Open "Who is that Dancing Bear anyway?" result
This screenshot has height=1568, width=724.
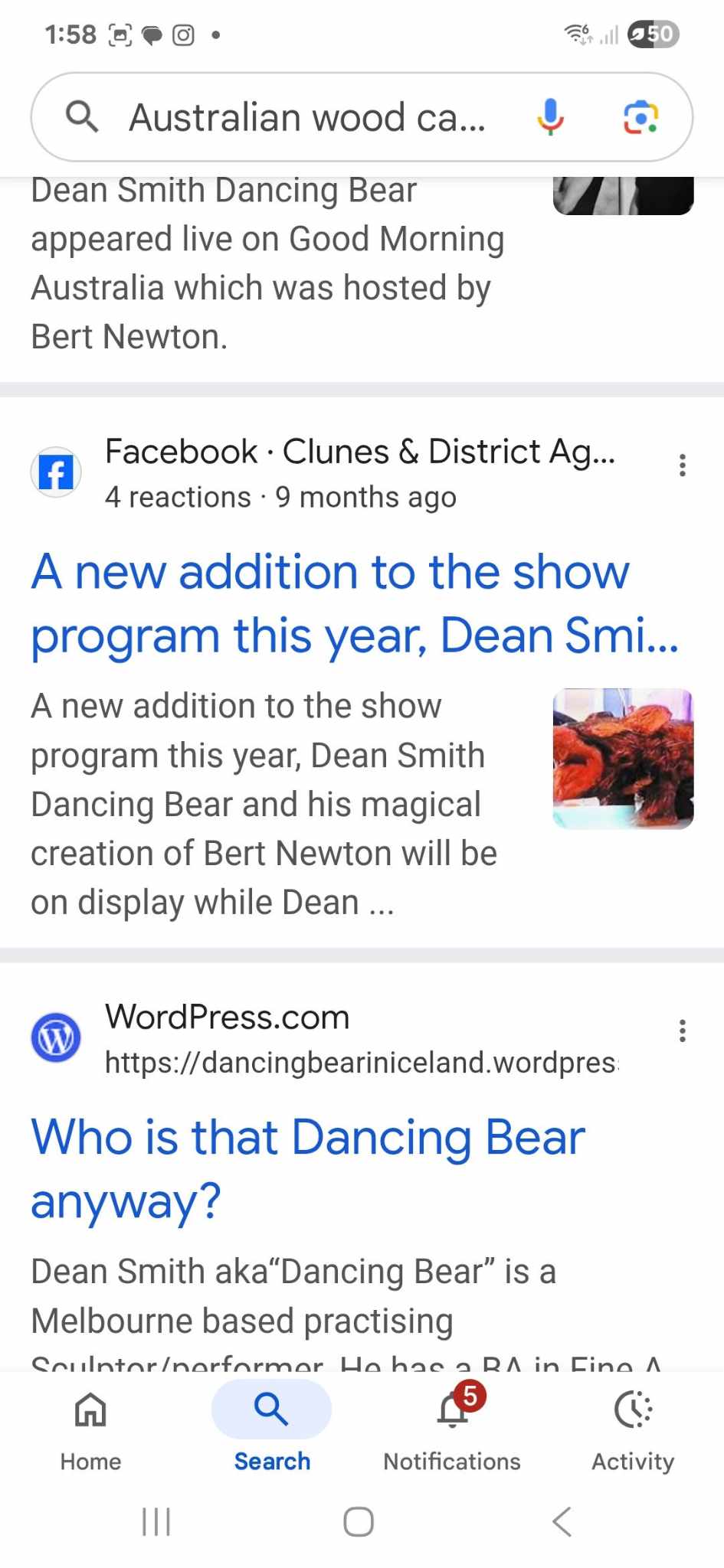pos(306,1168)
